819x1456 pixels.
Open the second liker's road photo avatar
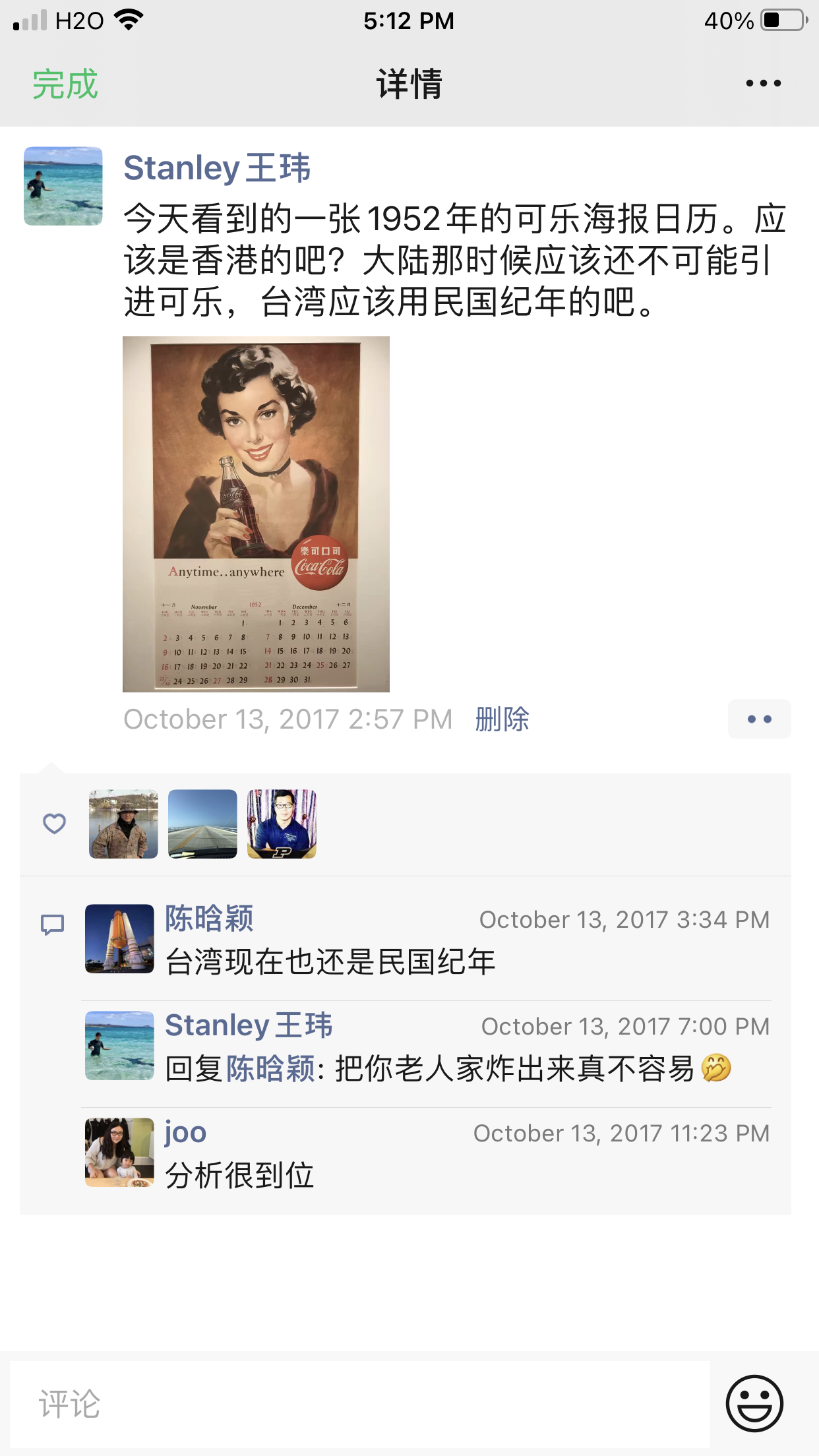[202, 824]
